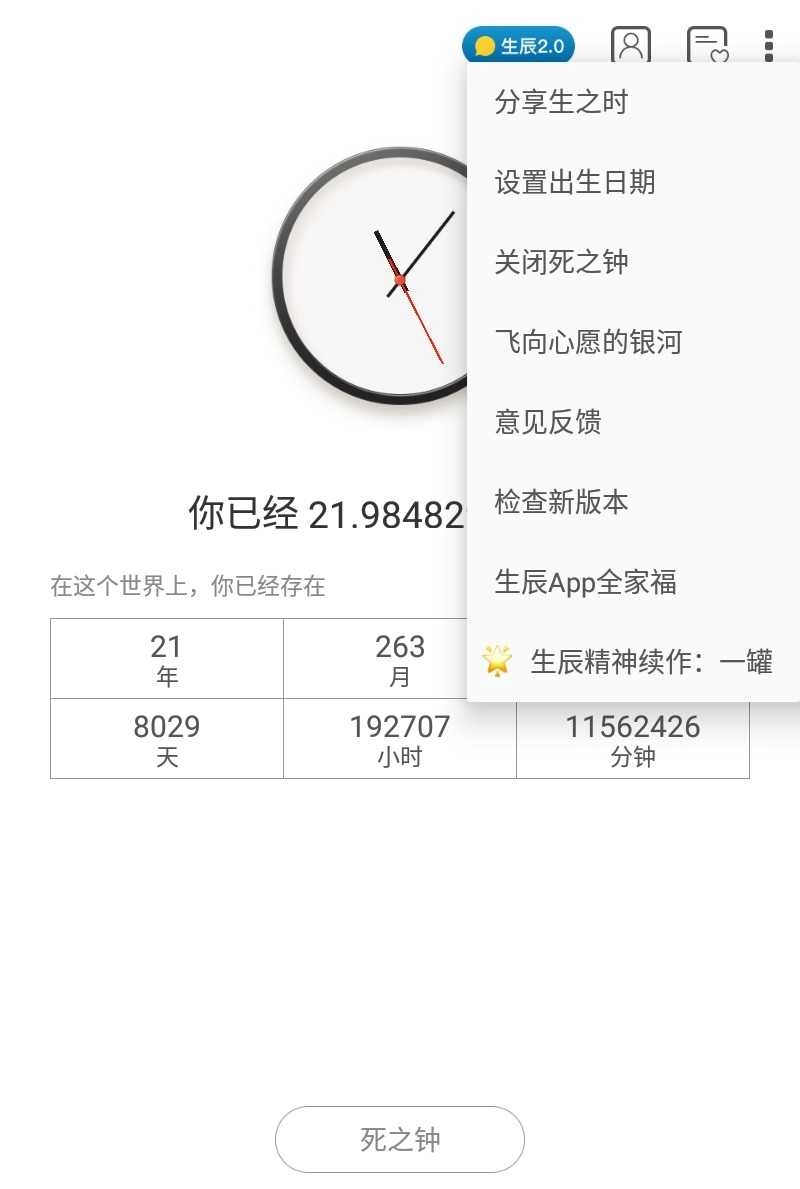Open 生辰App全家福
800x1189 pixels.
point(585,582)
